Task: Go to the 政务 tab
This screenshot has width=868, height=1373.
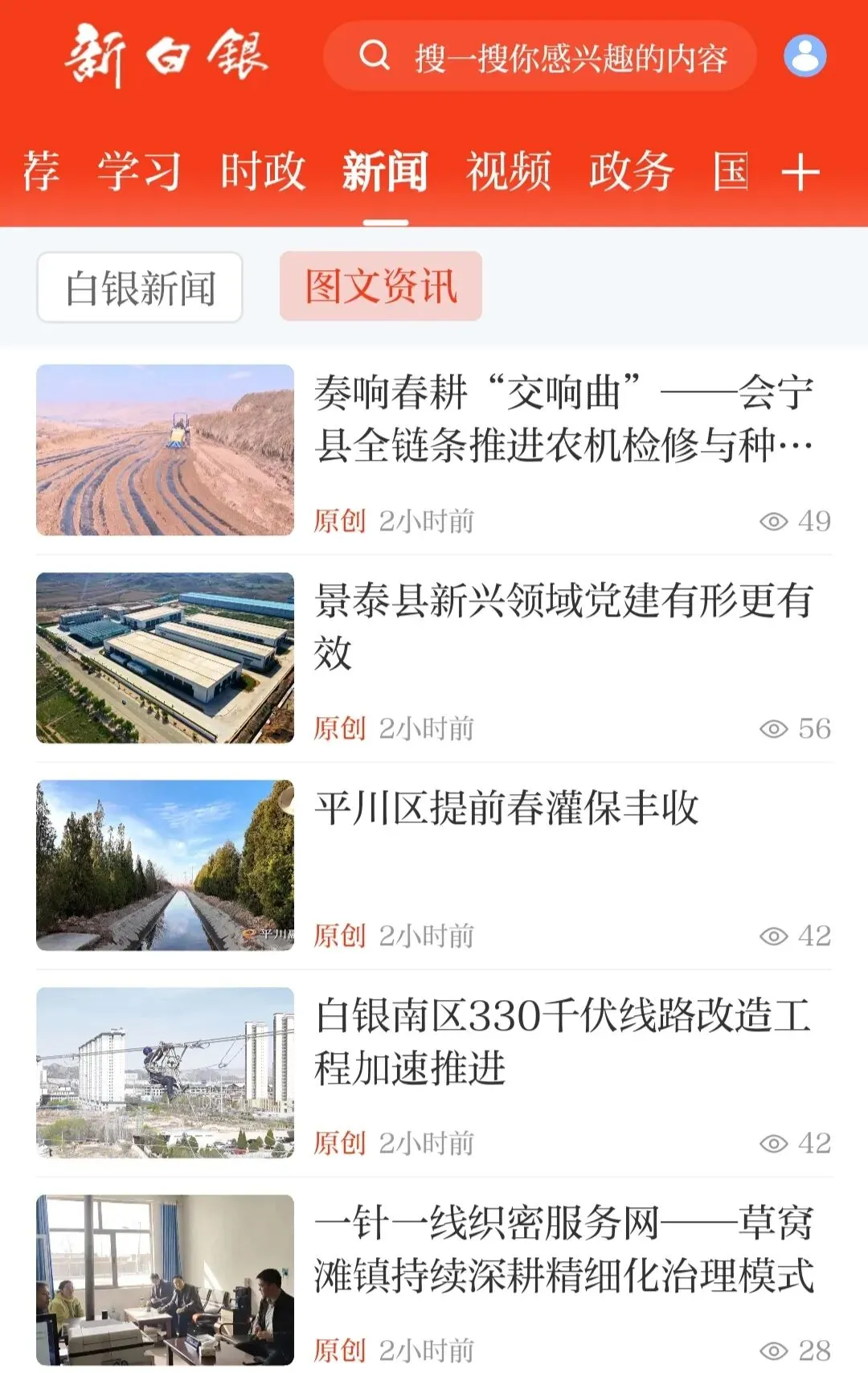Action: pyautogui.click(x=631, y=172)
